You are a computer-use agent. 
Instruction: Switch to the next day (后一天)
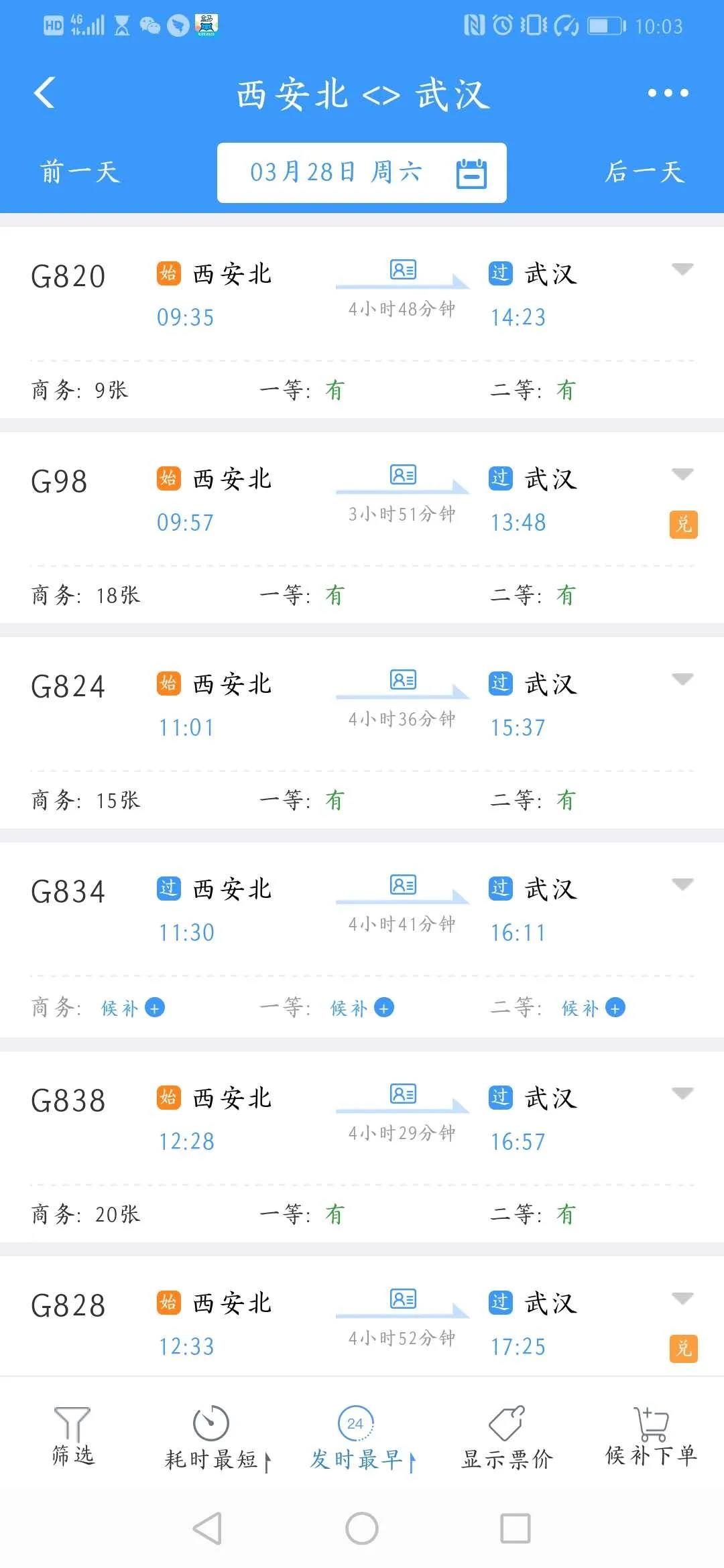coord(644,172)
